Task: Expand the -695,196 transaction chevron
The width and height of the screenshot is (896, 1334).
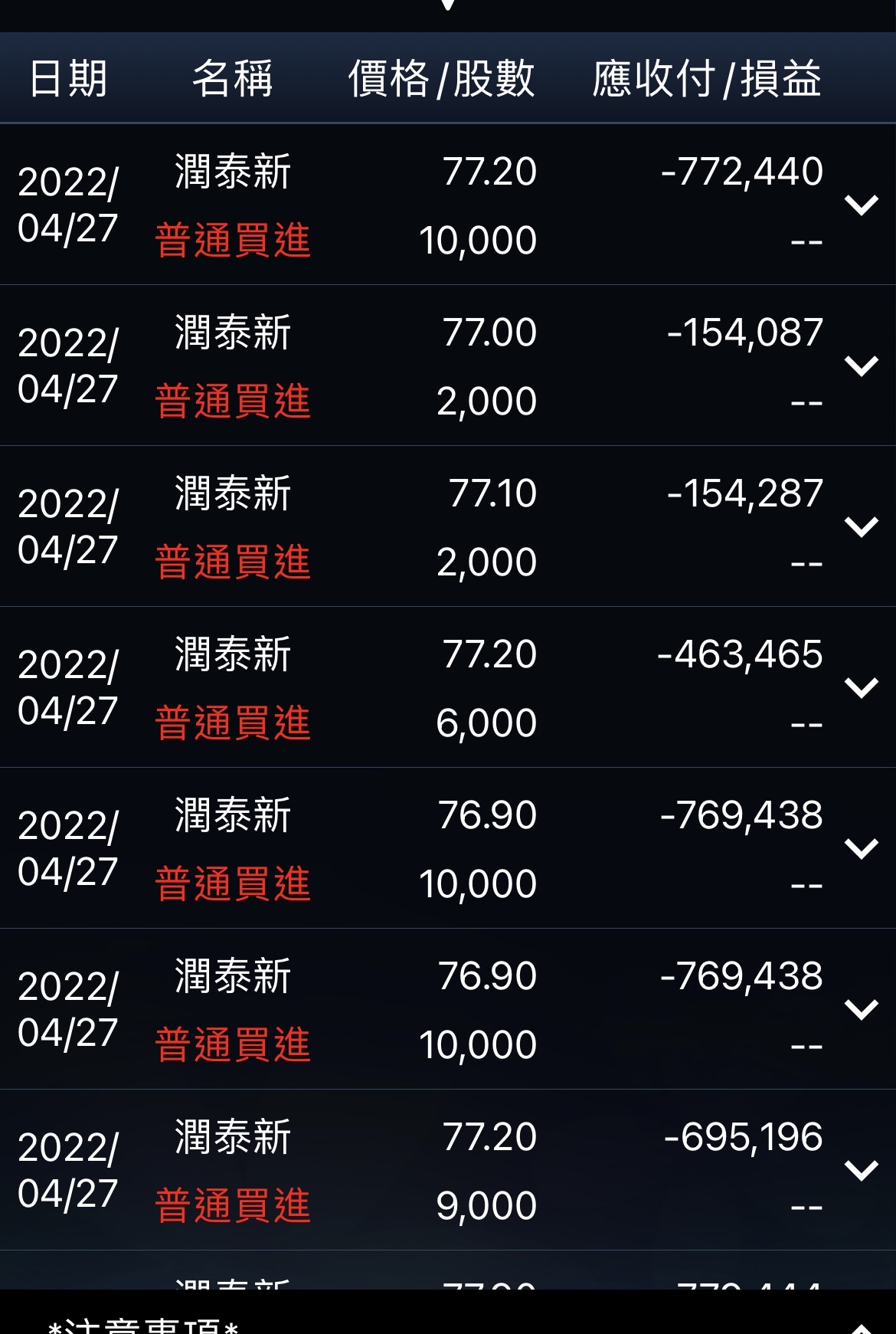Action: 861,1171
